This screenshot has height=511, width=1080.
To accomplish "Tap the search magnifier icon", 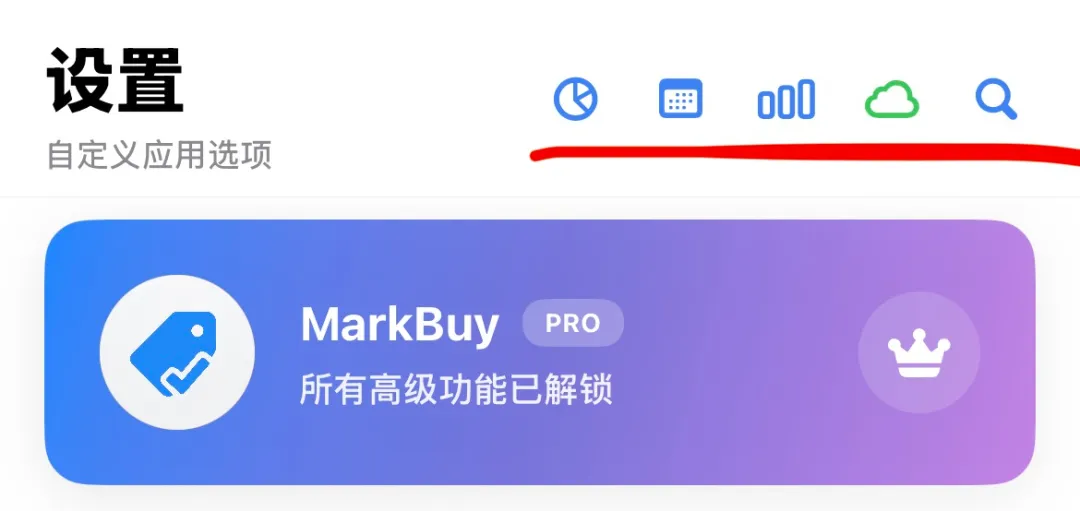I will coord(996,99).
